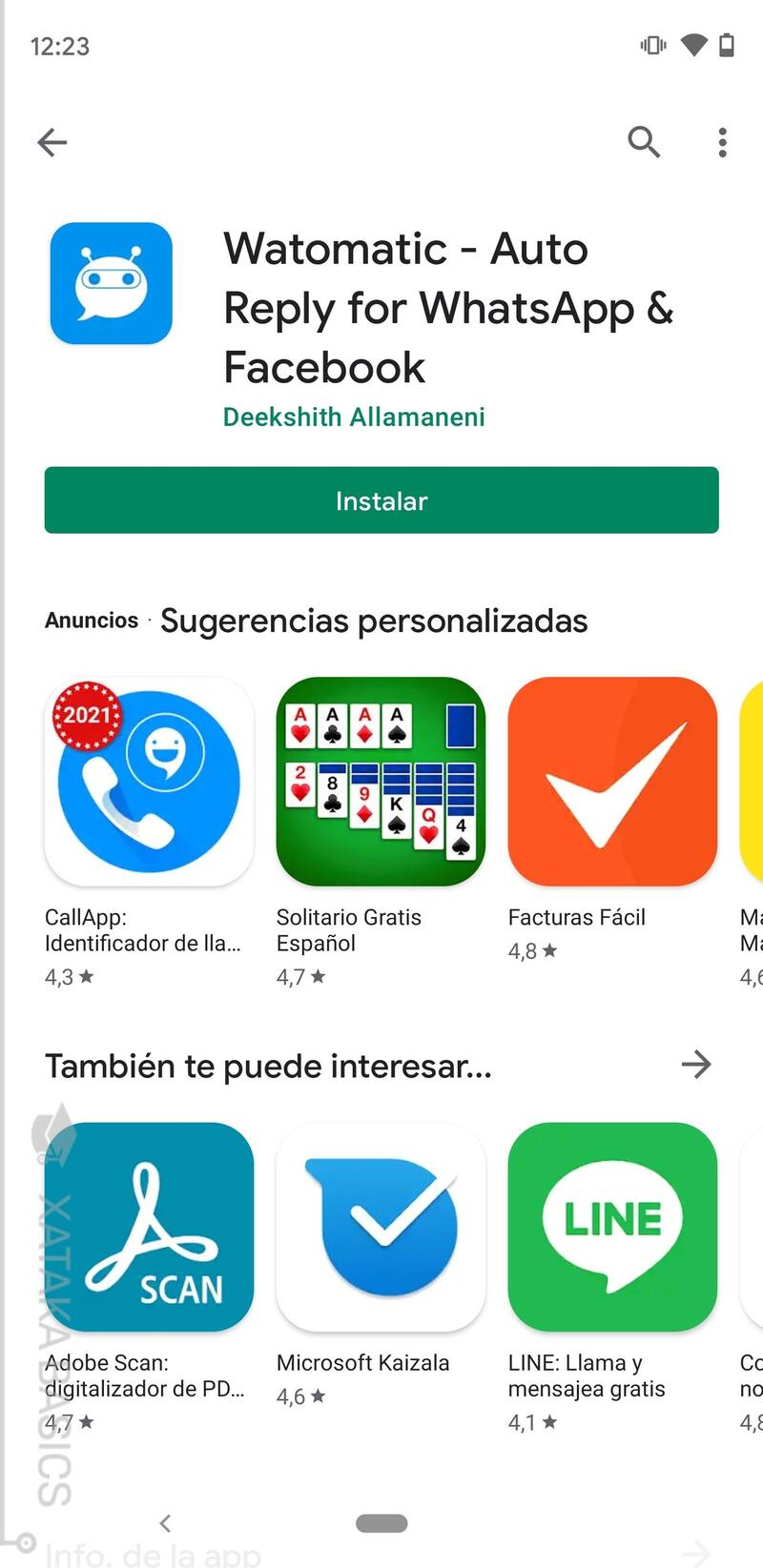Expand También te puede interesar arrow
Image resolution: width=763 pixels, height=1568 pixels.
[x=696, y=1065]
